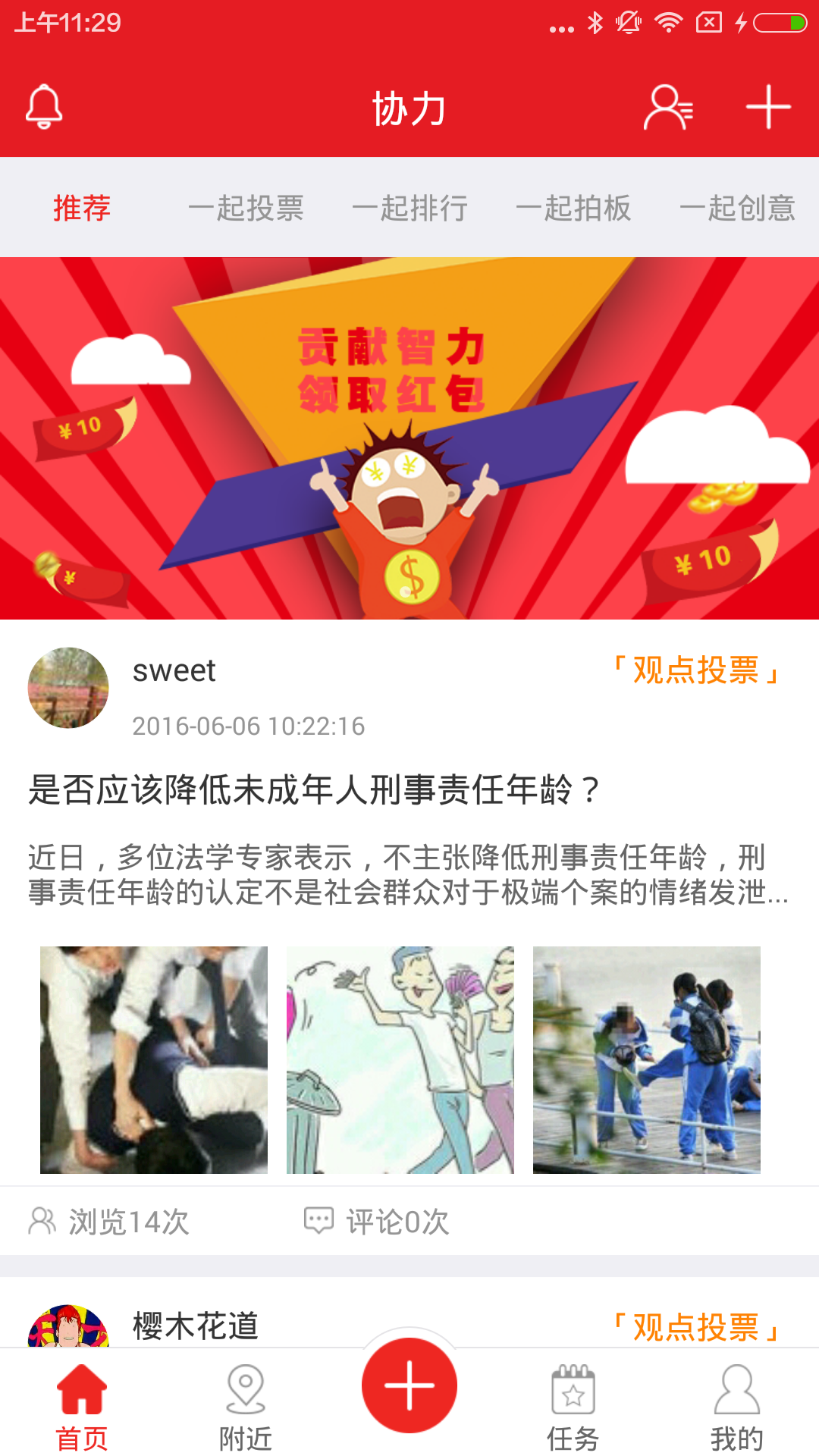The width and height of the screenshot is (819, 1456).
Task: Open the post by 樱木花道
Action: click(x=196, y=1326)
